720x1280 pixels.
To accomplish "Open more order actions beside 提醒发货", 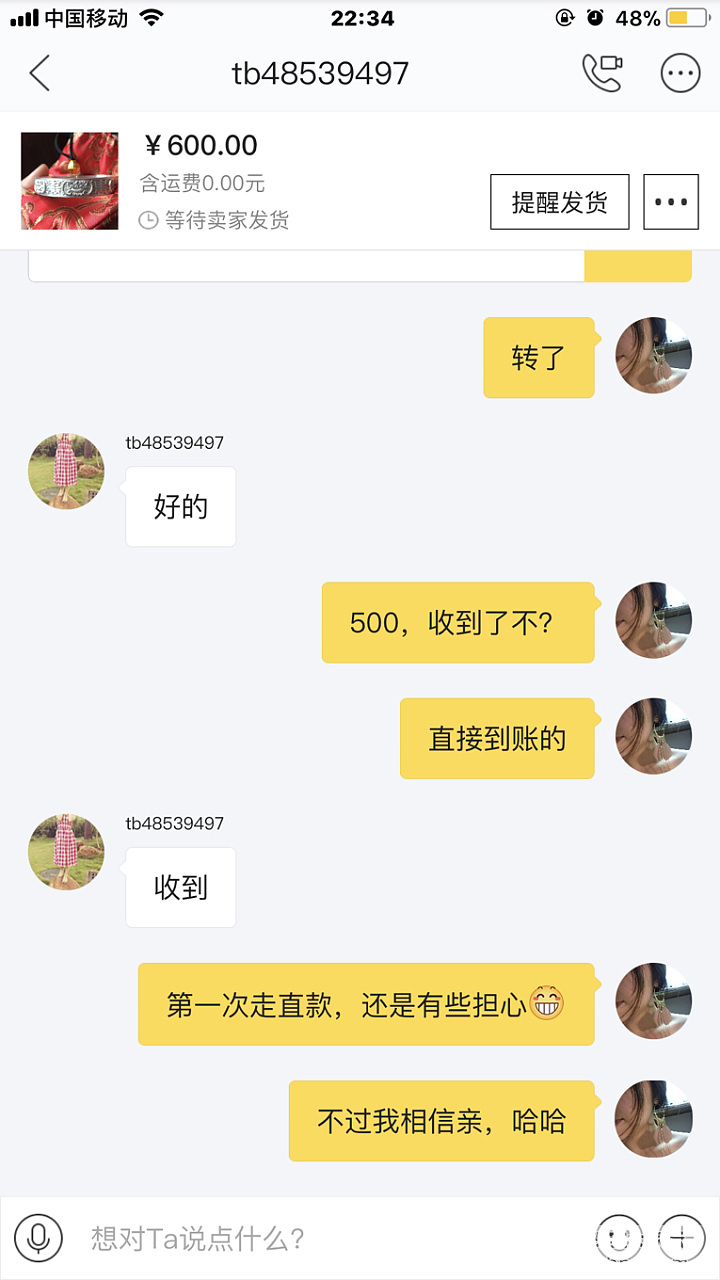I will point(670,202).
